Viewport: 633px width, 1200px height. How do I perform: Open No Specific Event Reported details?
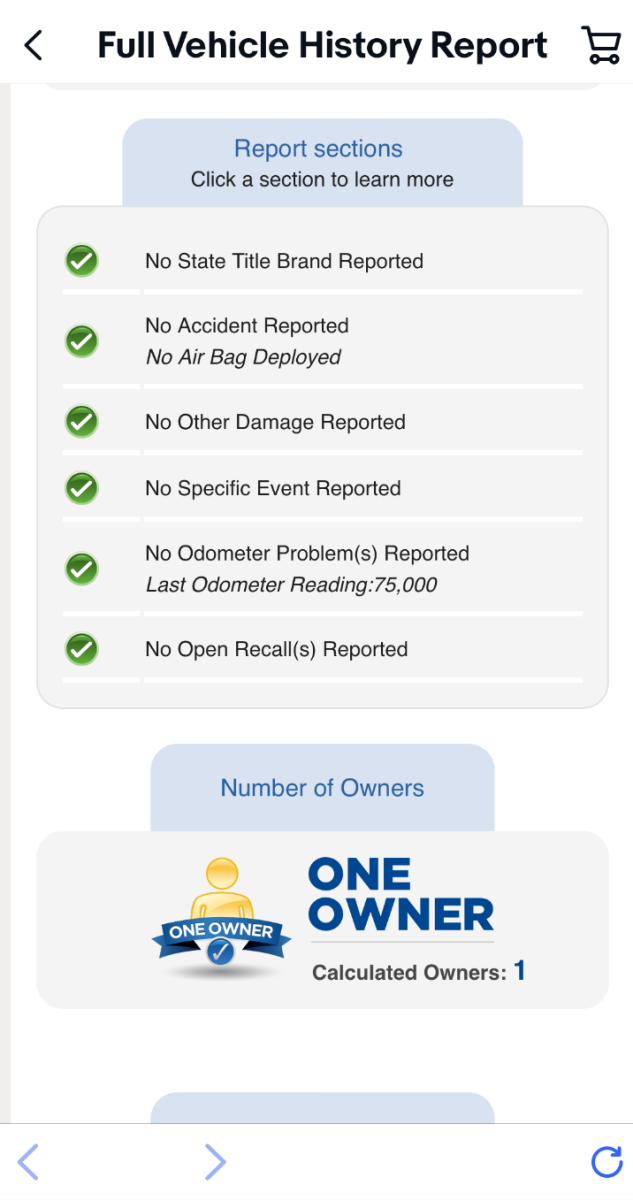273,489
